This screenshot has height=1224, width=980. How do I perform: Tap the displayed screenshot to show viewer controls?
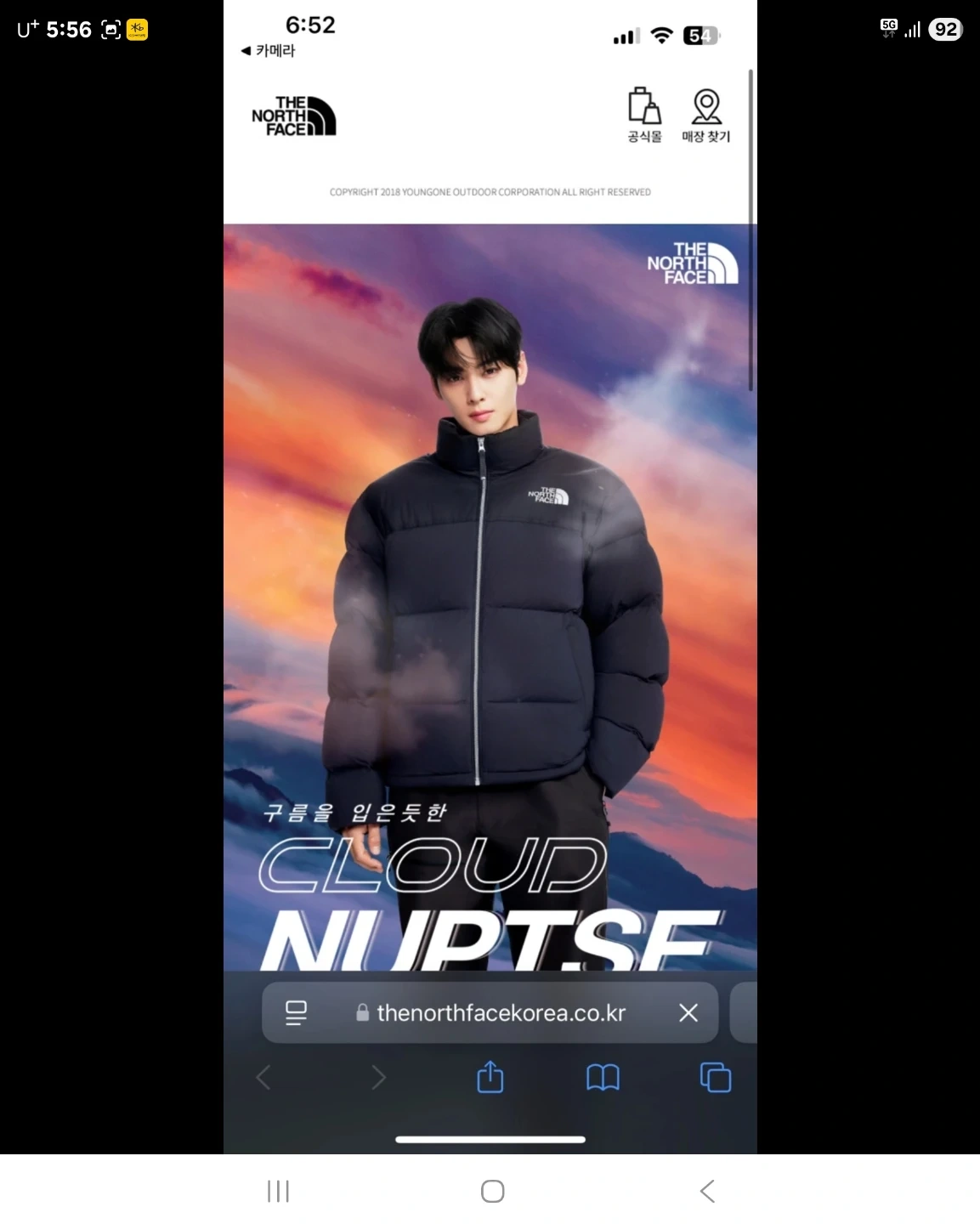point(490,577)
